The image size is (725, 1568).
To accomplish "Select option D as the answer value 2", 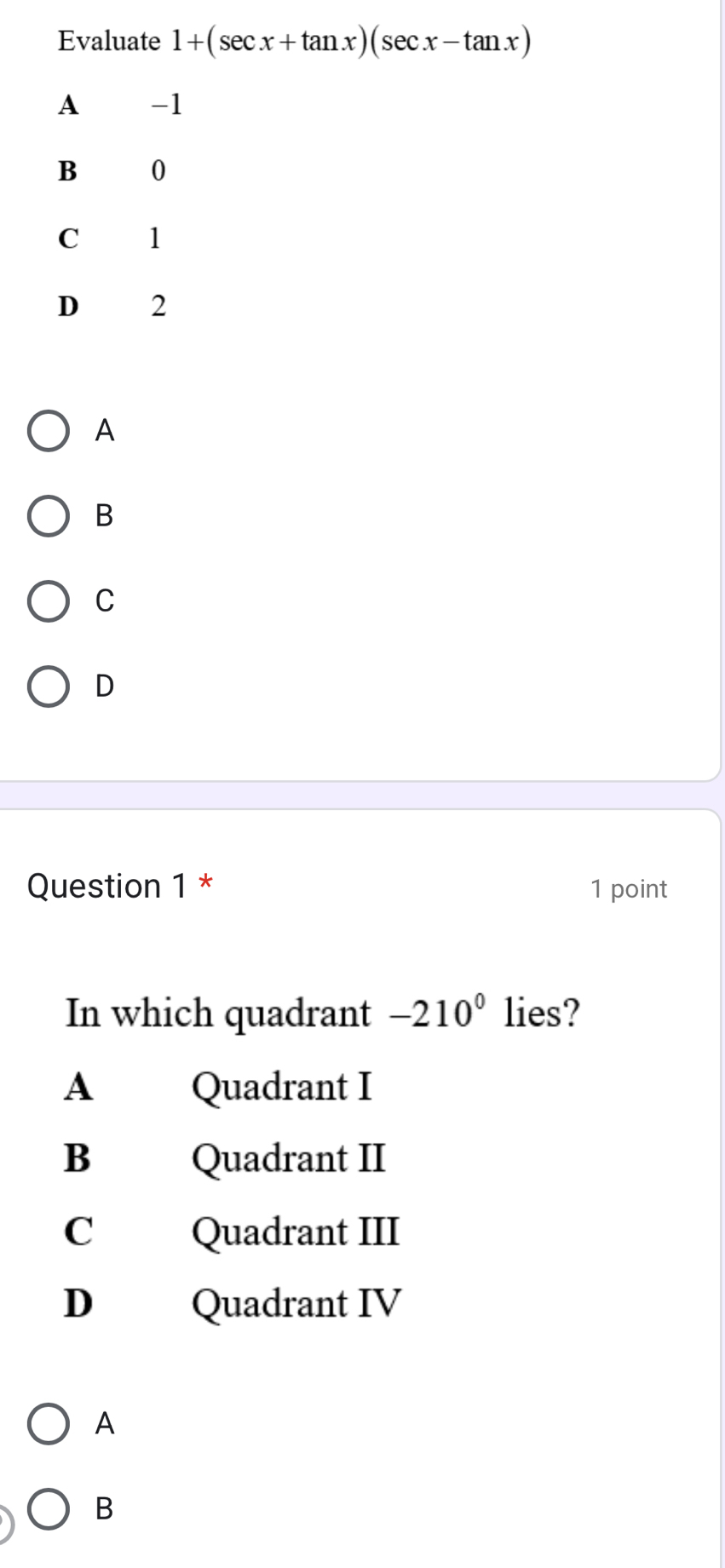I will tap(50, 685).
